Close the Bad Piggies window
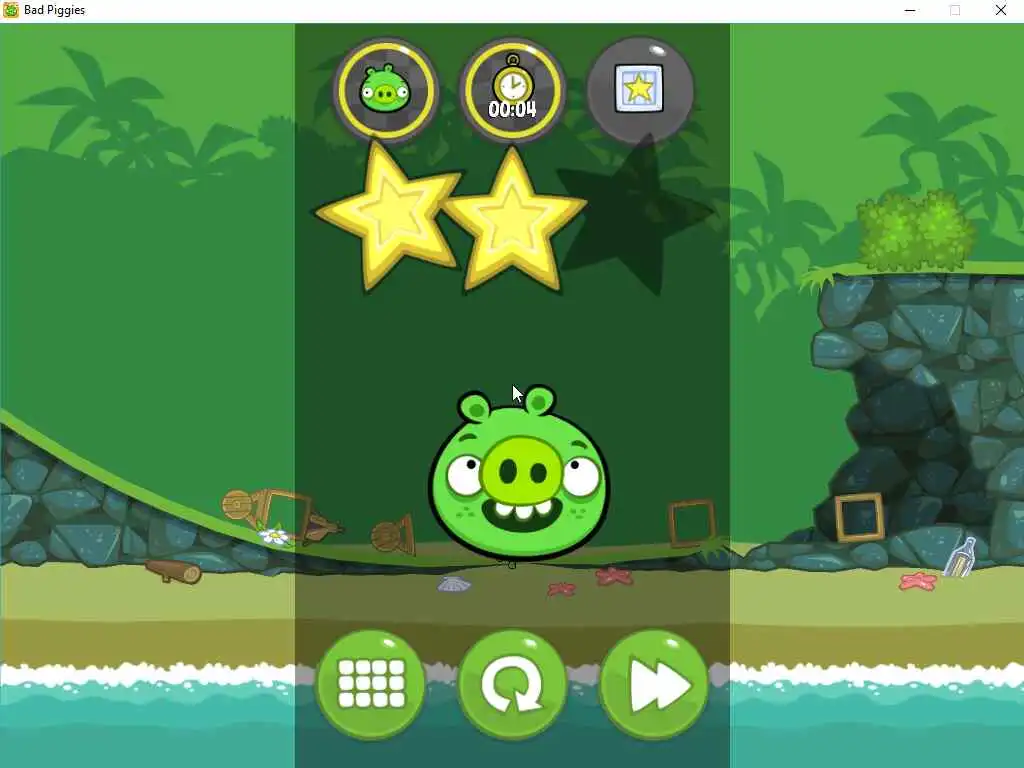1024x768 pixels. coord(1000,10)
